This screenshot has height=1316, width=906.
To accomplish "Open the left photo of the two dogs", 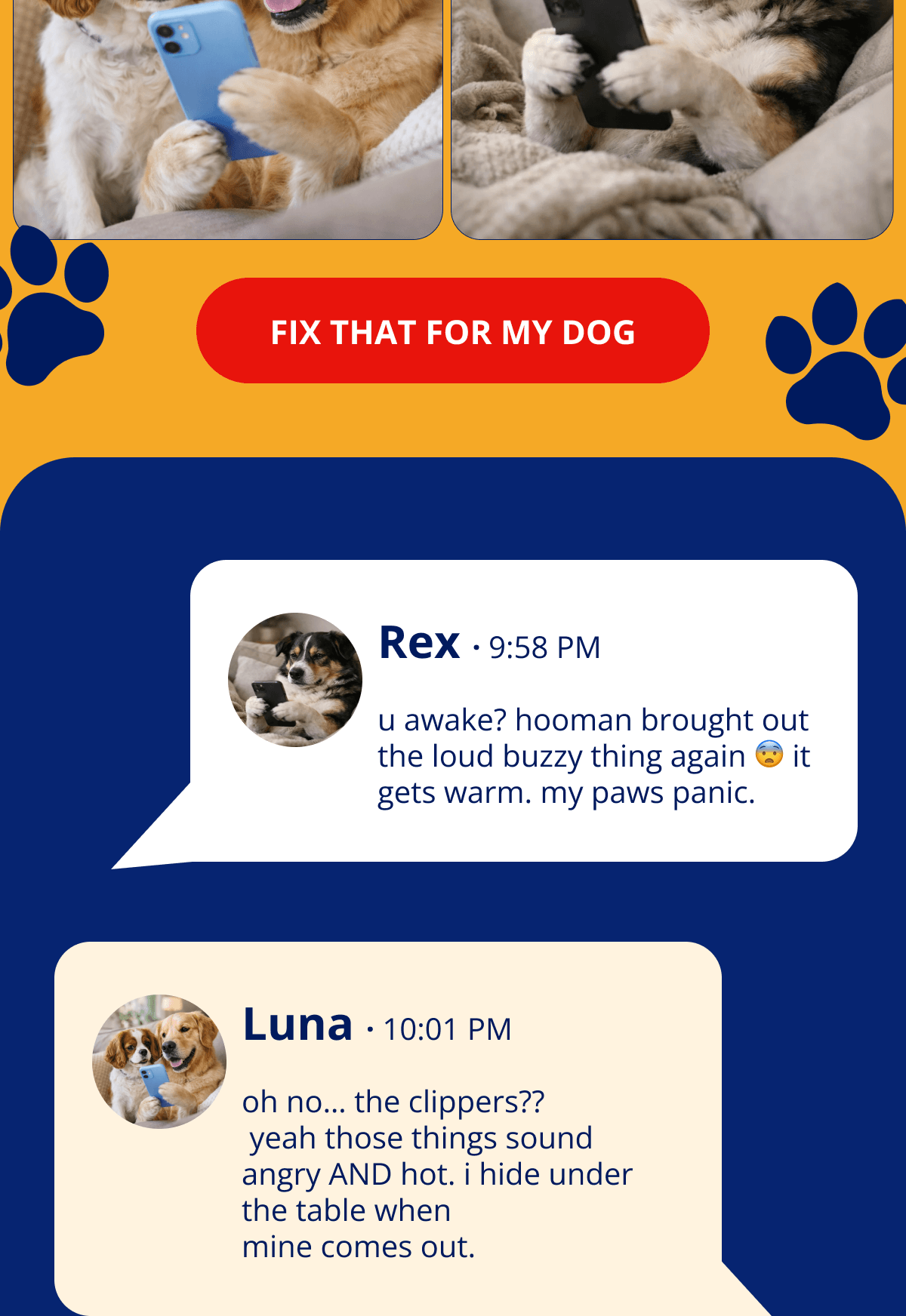I will pos(226,113).
